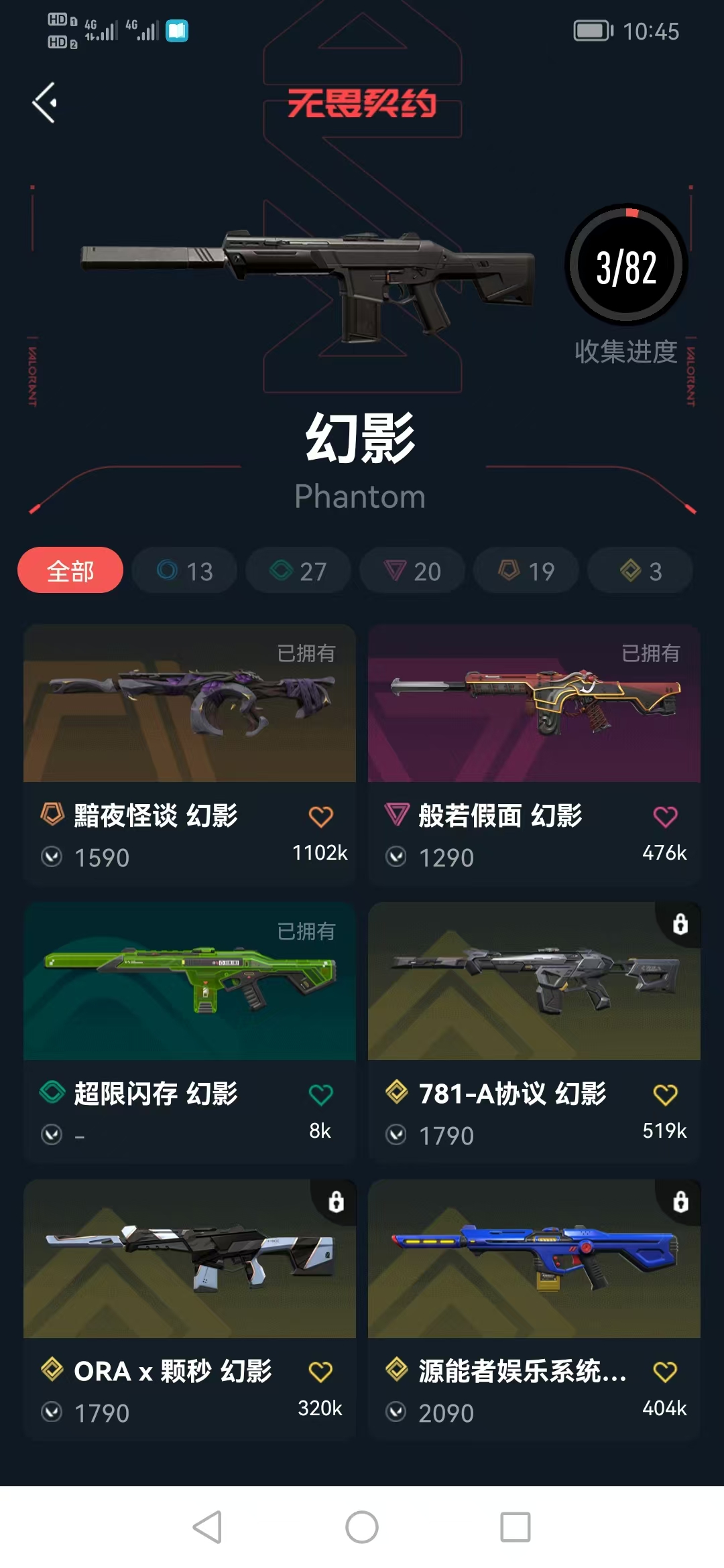Open the 781-A协议 幻影 skin card
Image resolution: width=724 pixels, height=1568 pixels.
[534, 982]
